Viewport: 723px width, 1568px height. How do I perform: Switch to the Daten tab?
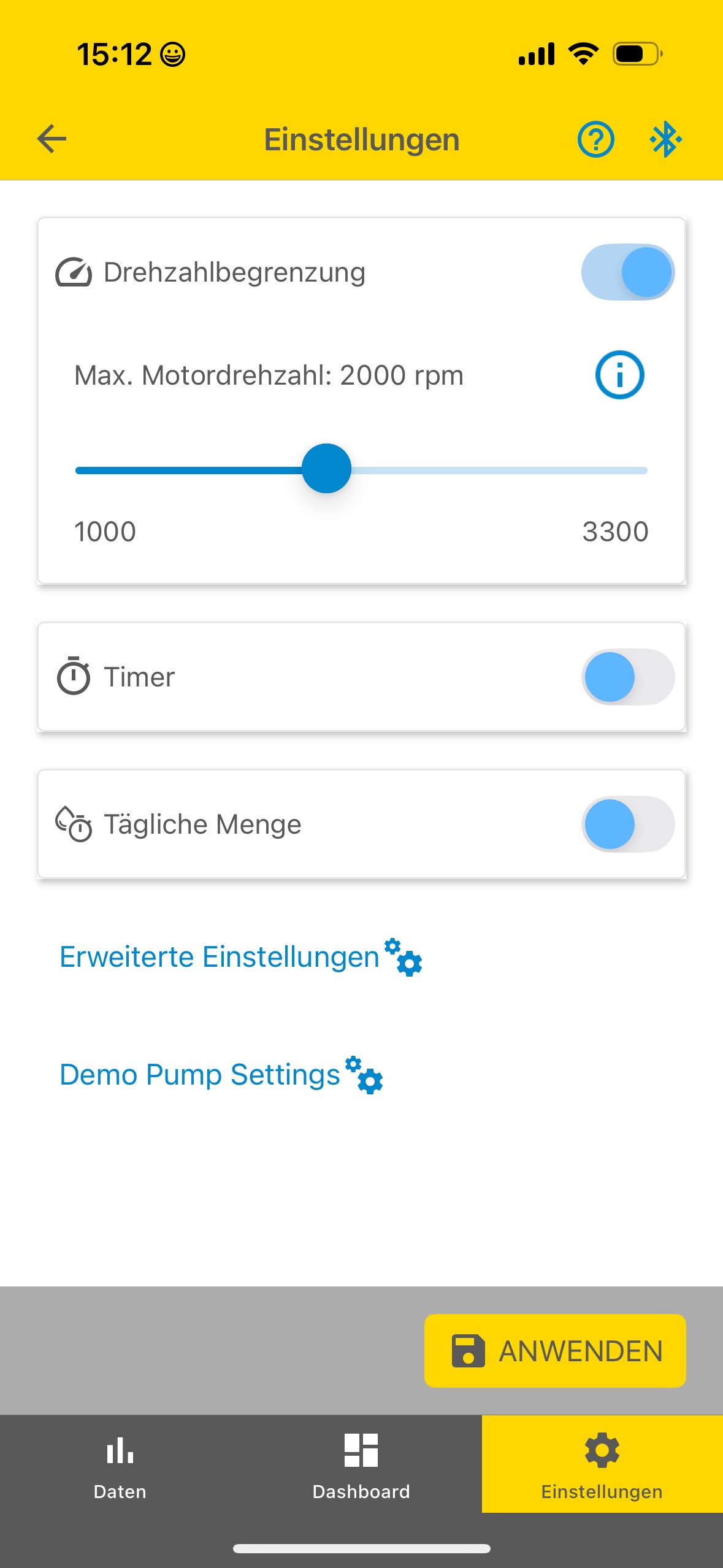[x=120, y=1465]
